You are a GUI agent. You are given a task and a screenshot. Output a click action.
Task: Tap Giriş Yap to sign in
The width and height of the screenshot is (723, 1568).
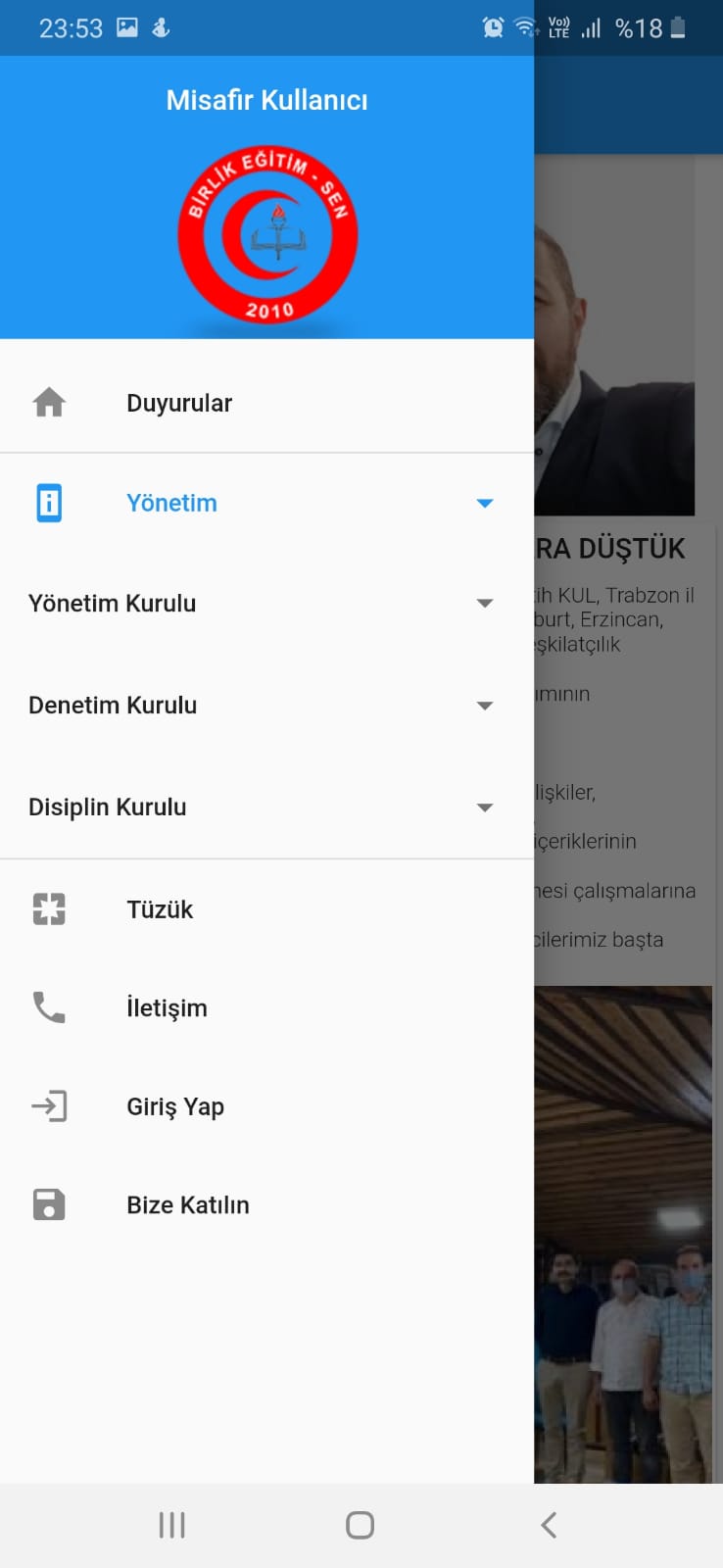click(174, 1105)
